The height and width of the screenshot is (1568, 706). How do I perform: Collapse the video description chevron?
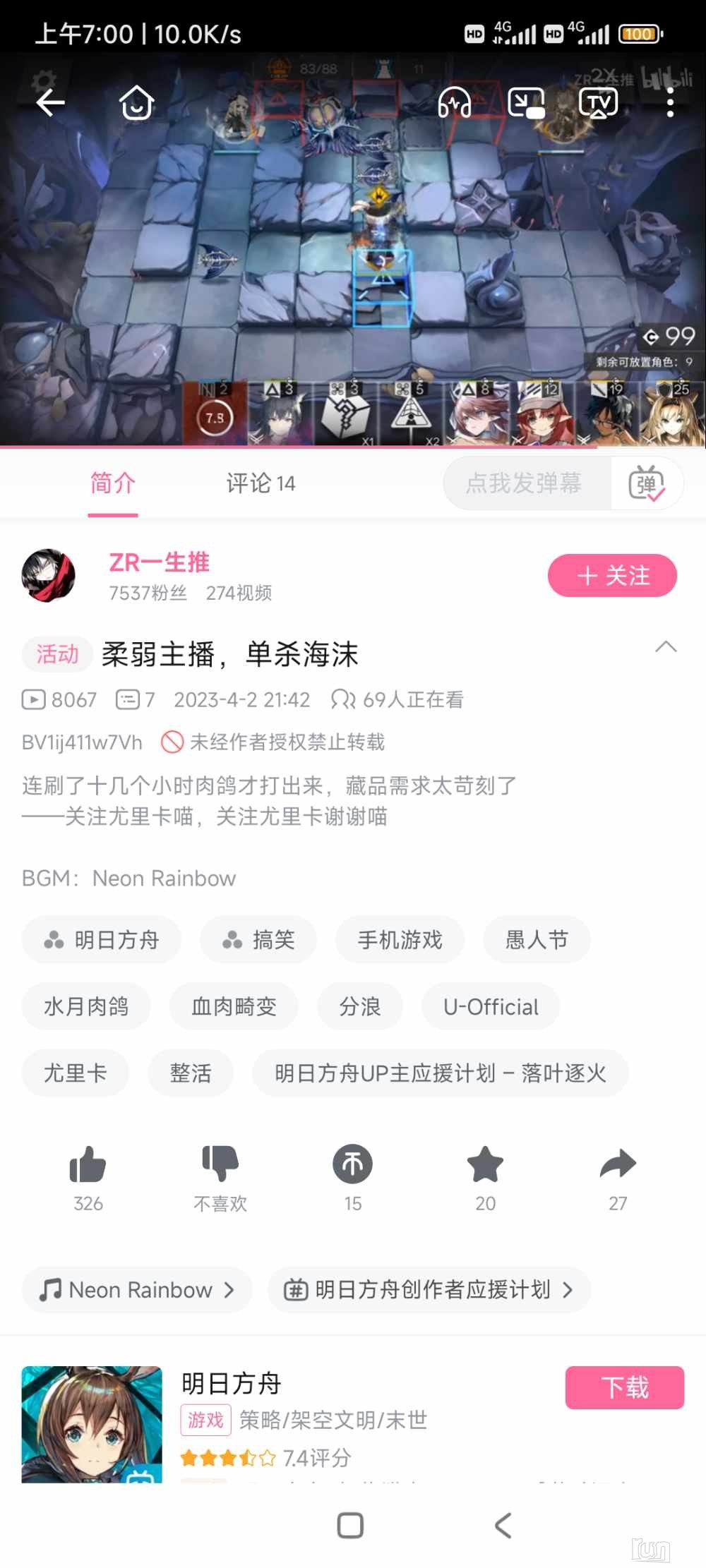pos(666,646)
